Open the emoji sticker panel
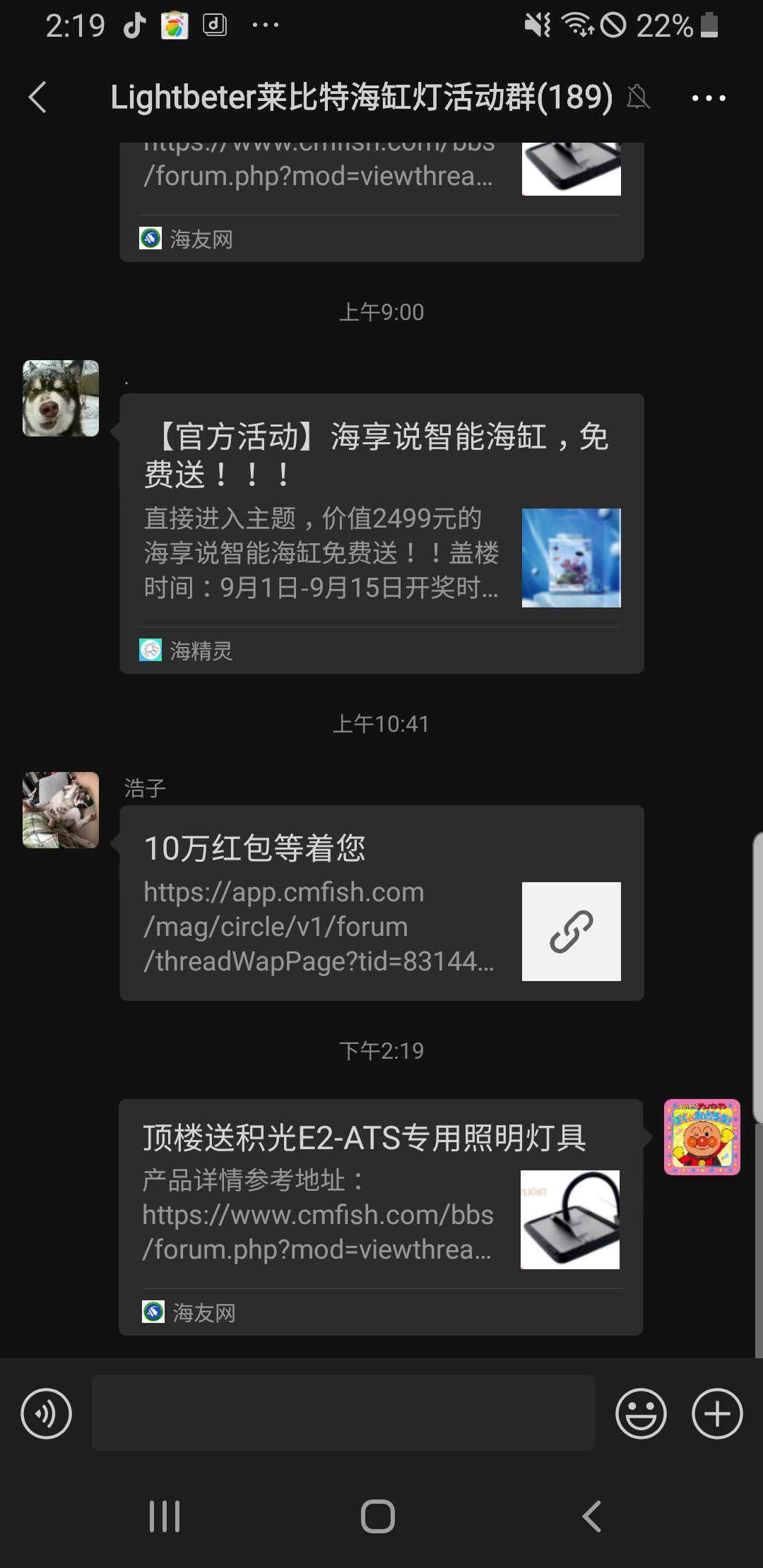This screenshot has width=763, height=1568. (x=641, y=1413)
